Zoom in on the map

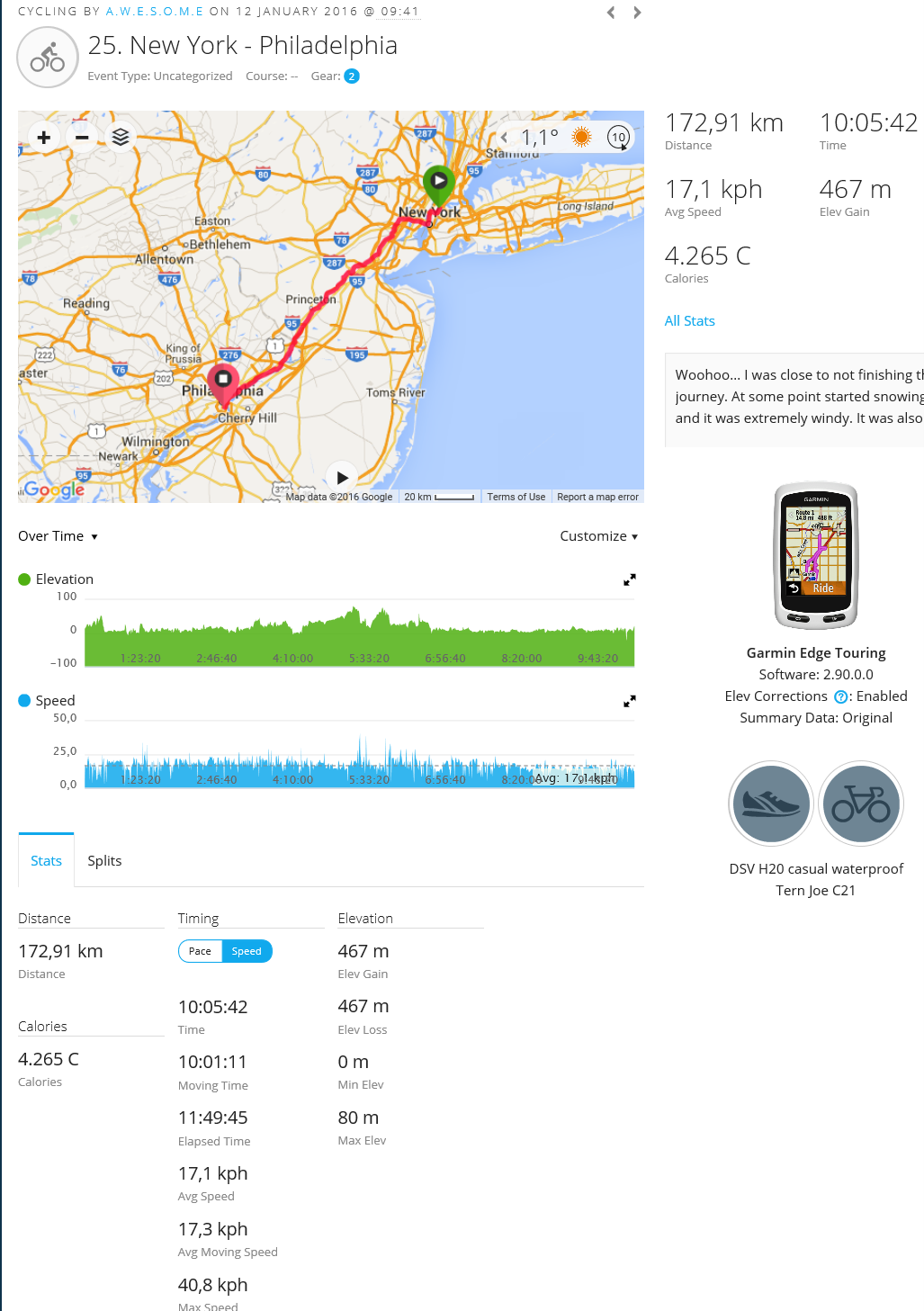43,138
